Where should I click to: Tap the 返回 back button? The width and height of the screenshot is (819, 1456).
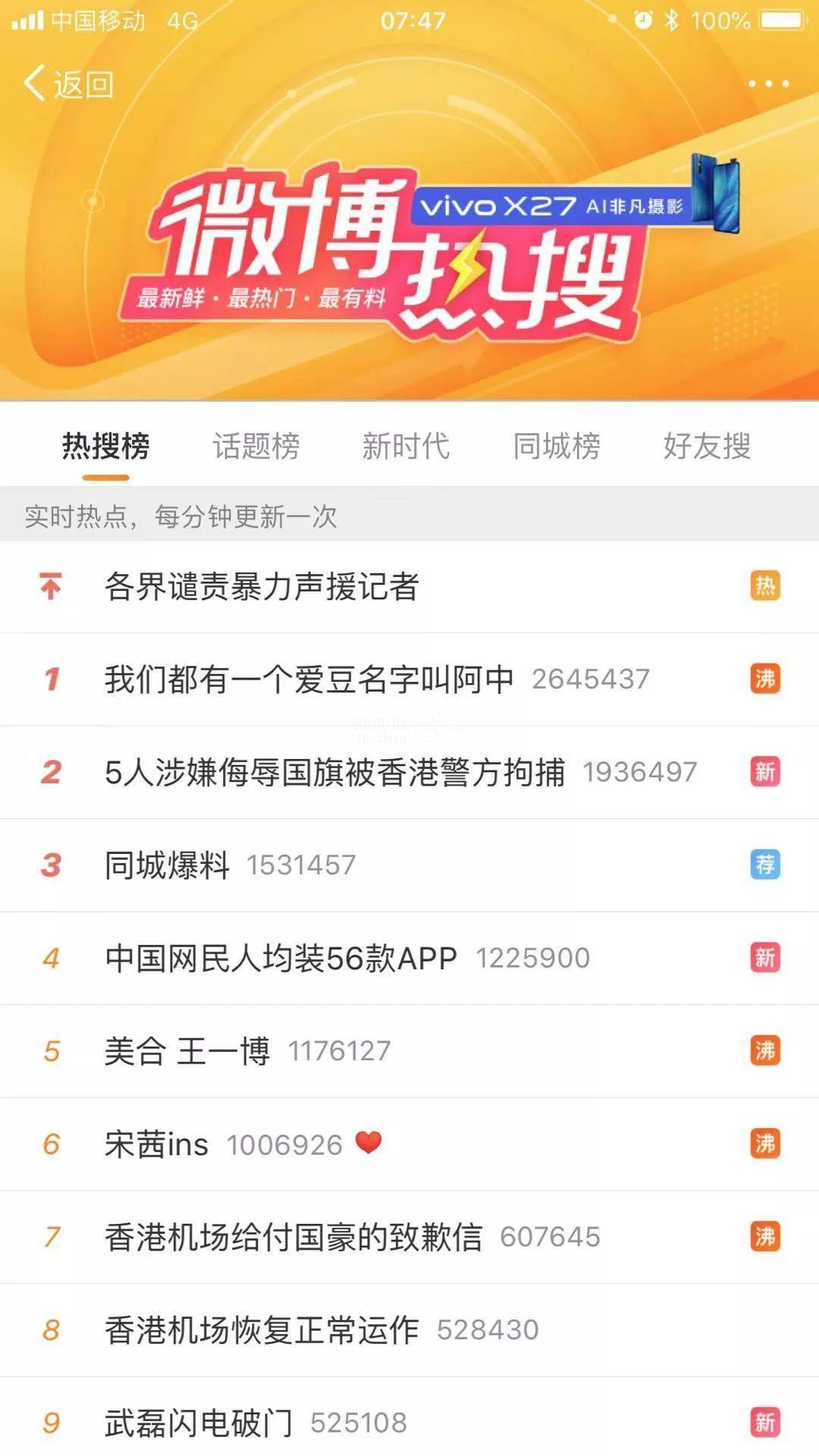click(x=69, y=83)
